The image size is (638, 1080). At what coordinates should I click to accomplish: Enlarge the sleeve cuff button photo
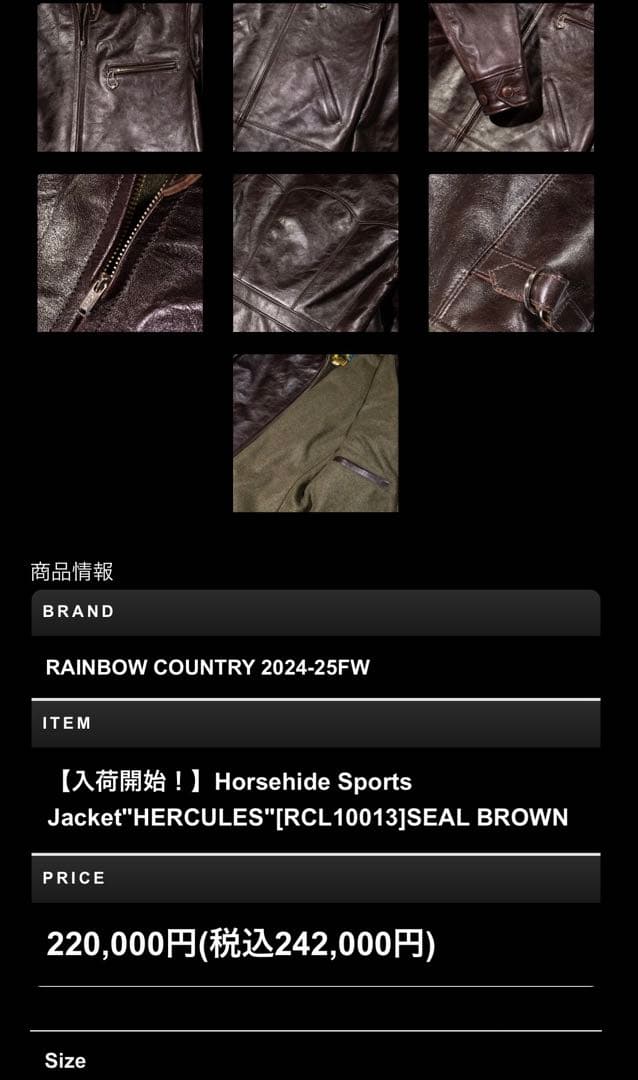(511, 77)
